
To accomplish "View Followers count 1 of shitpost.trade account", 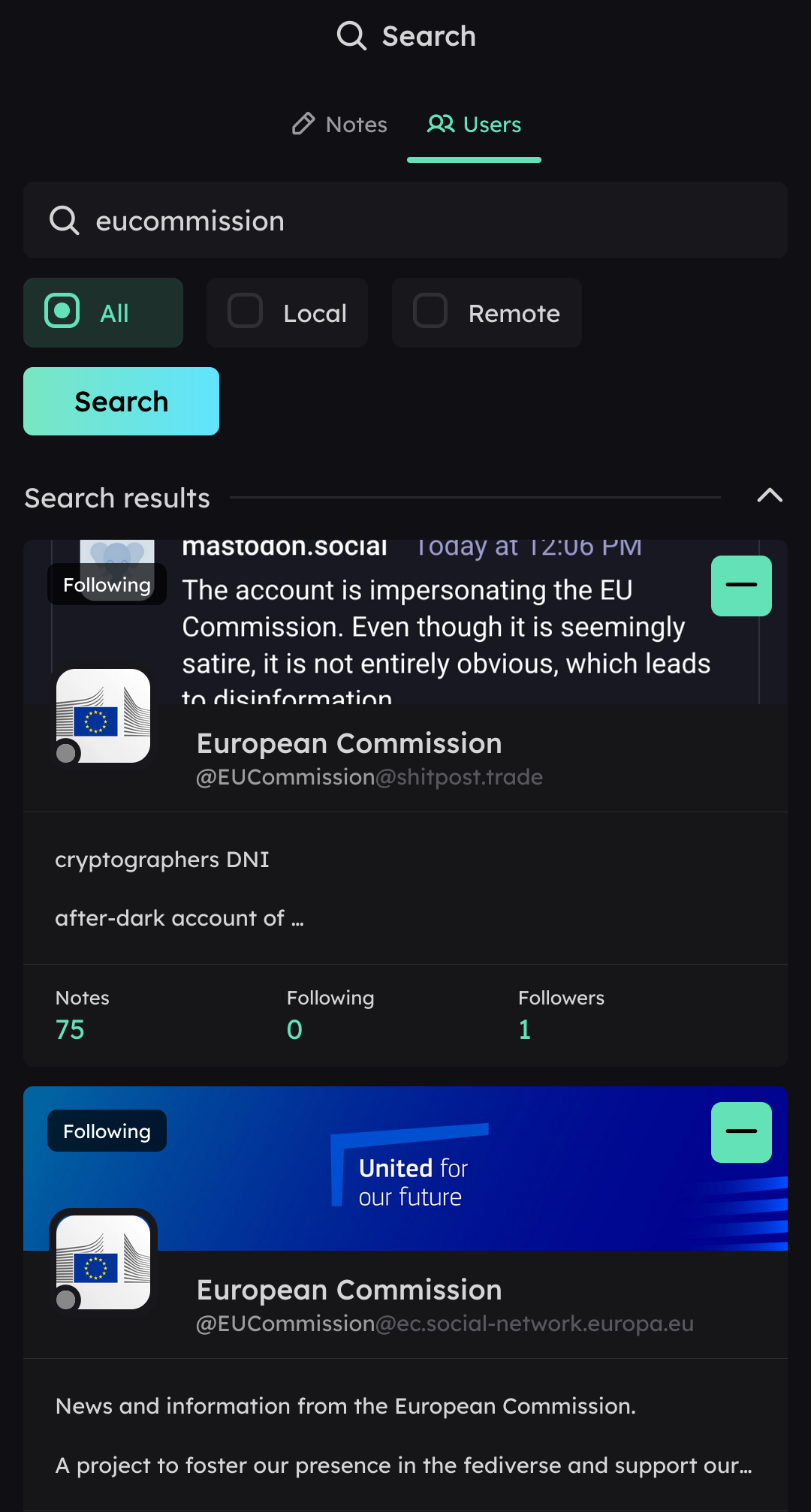I will [560, 1015].
